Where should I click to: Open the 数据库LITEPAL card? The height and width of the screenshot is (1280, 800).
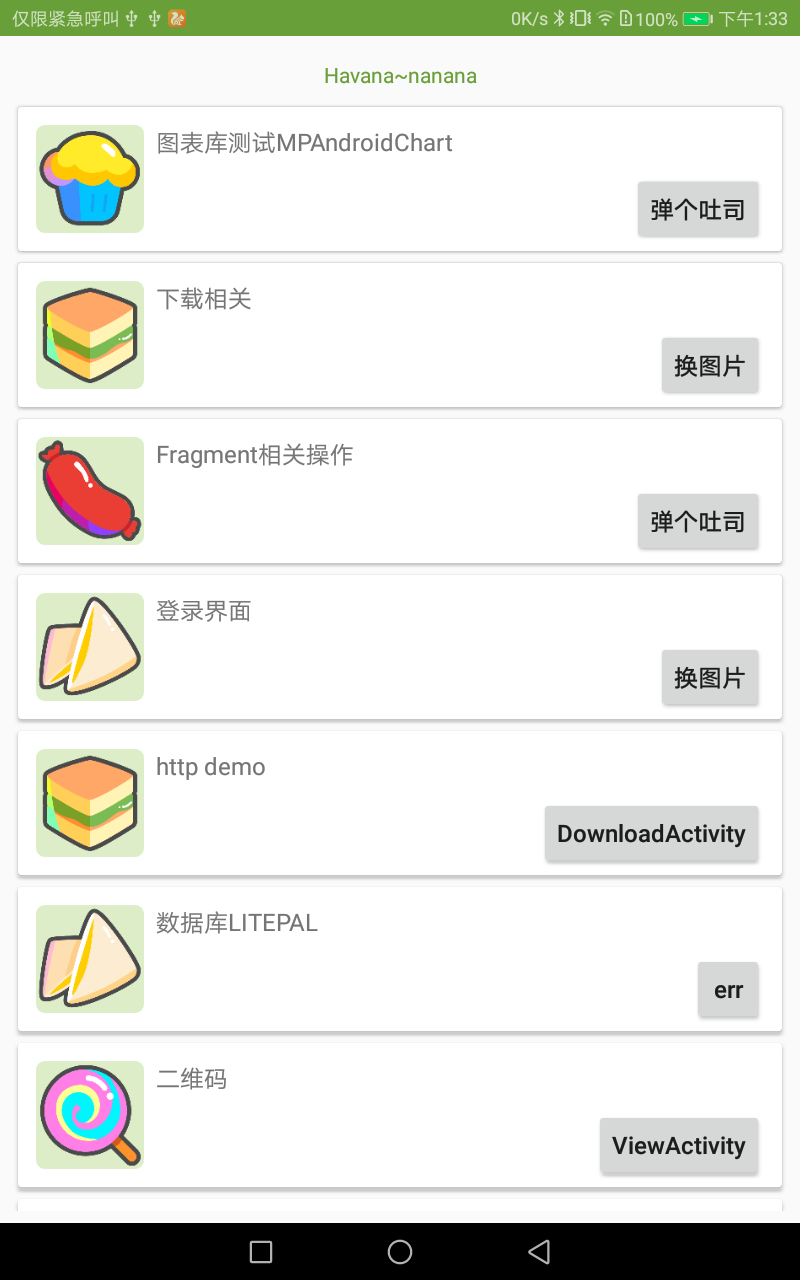pyautogui.click(x=237, y=923)
